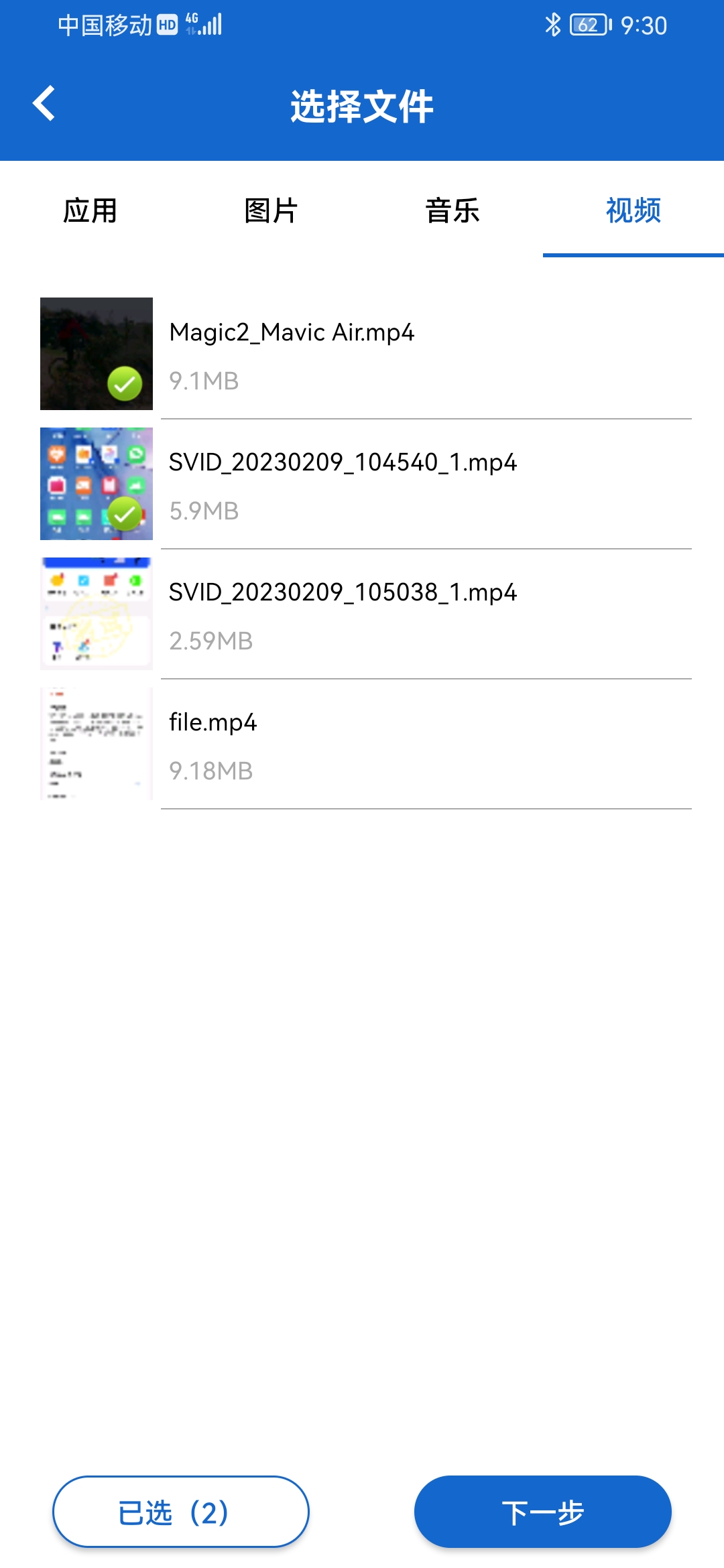Open the 音乐 tab
This screenshot has height=1568, width=724.
coord(452,210)
